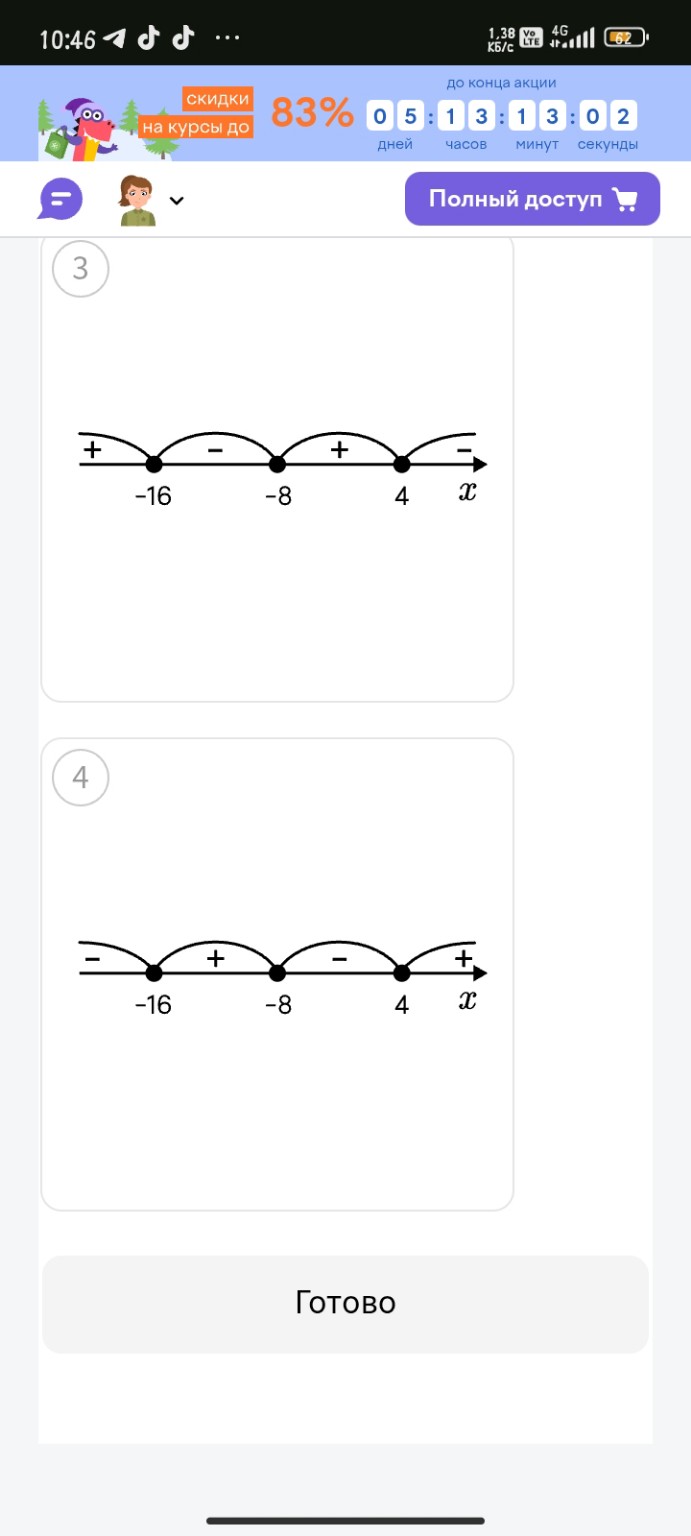Tap the Полный доступ button
This screenshot has width=691, height=1536.
(x=532, y=199)
